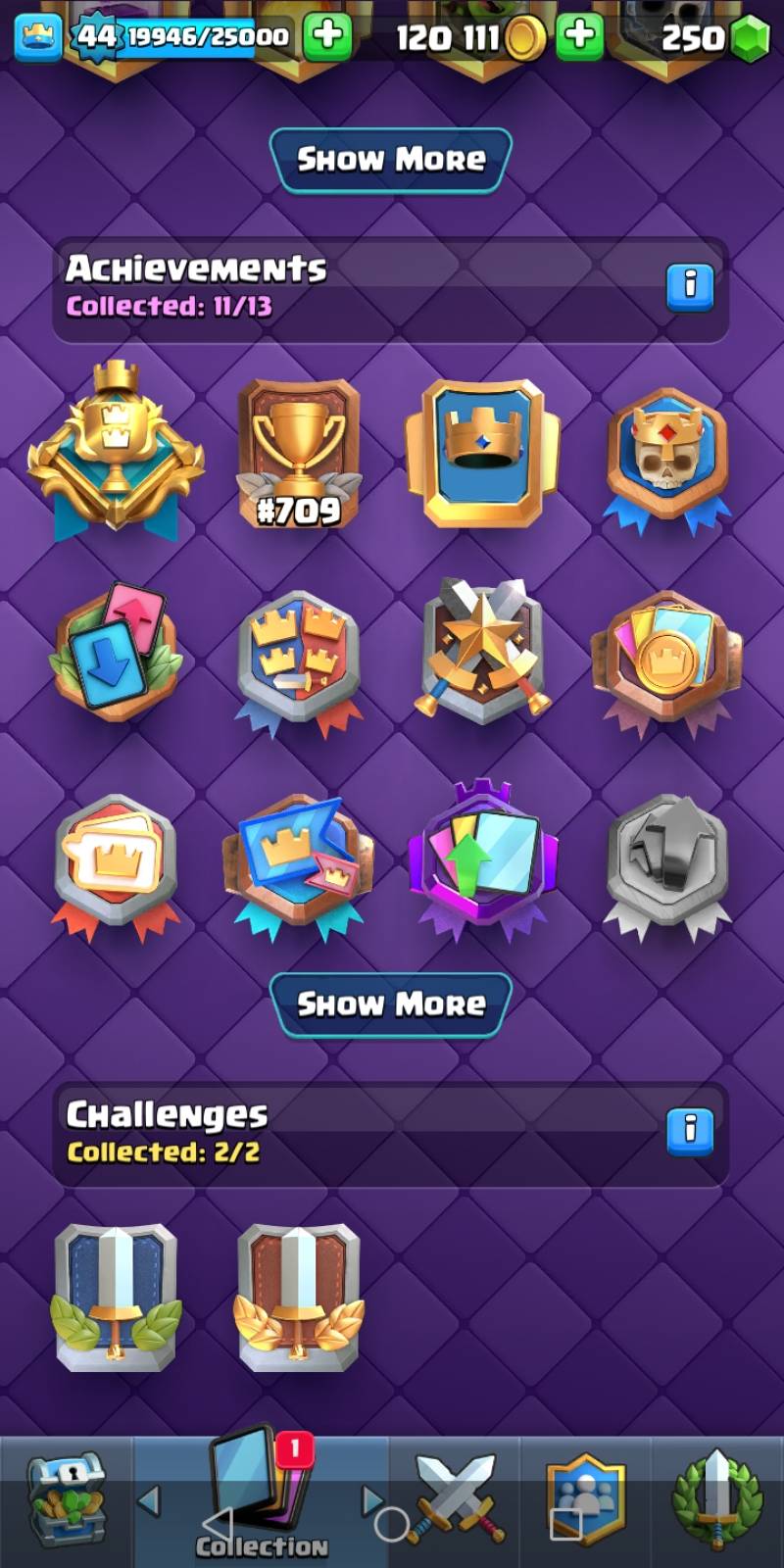The image size is (784, 1568).
Task: Open the grey locked achievement badge
Action: 667,862
